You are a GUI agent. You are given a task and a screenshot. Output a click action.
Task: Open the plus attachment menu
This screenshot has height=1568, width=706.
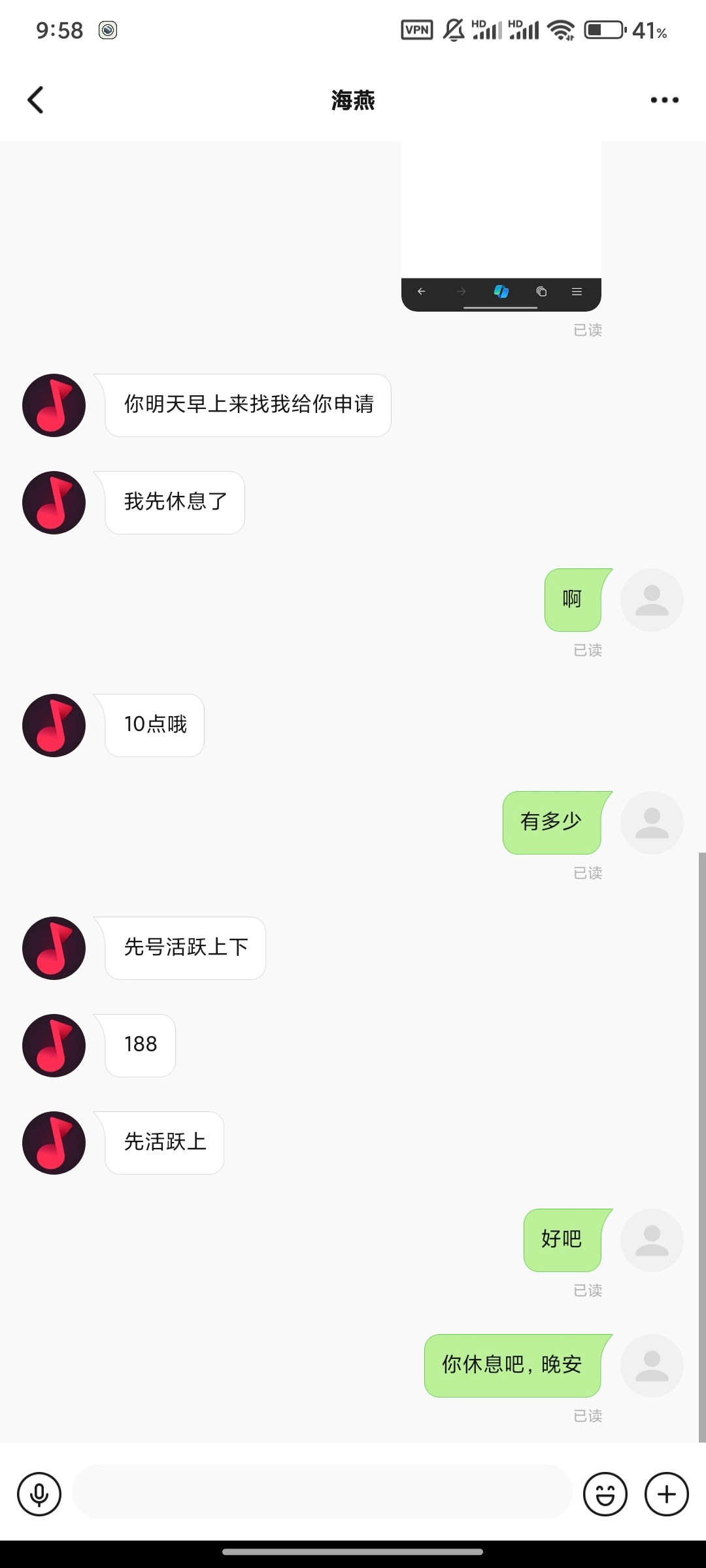point(667,1494)
